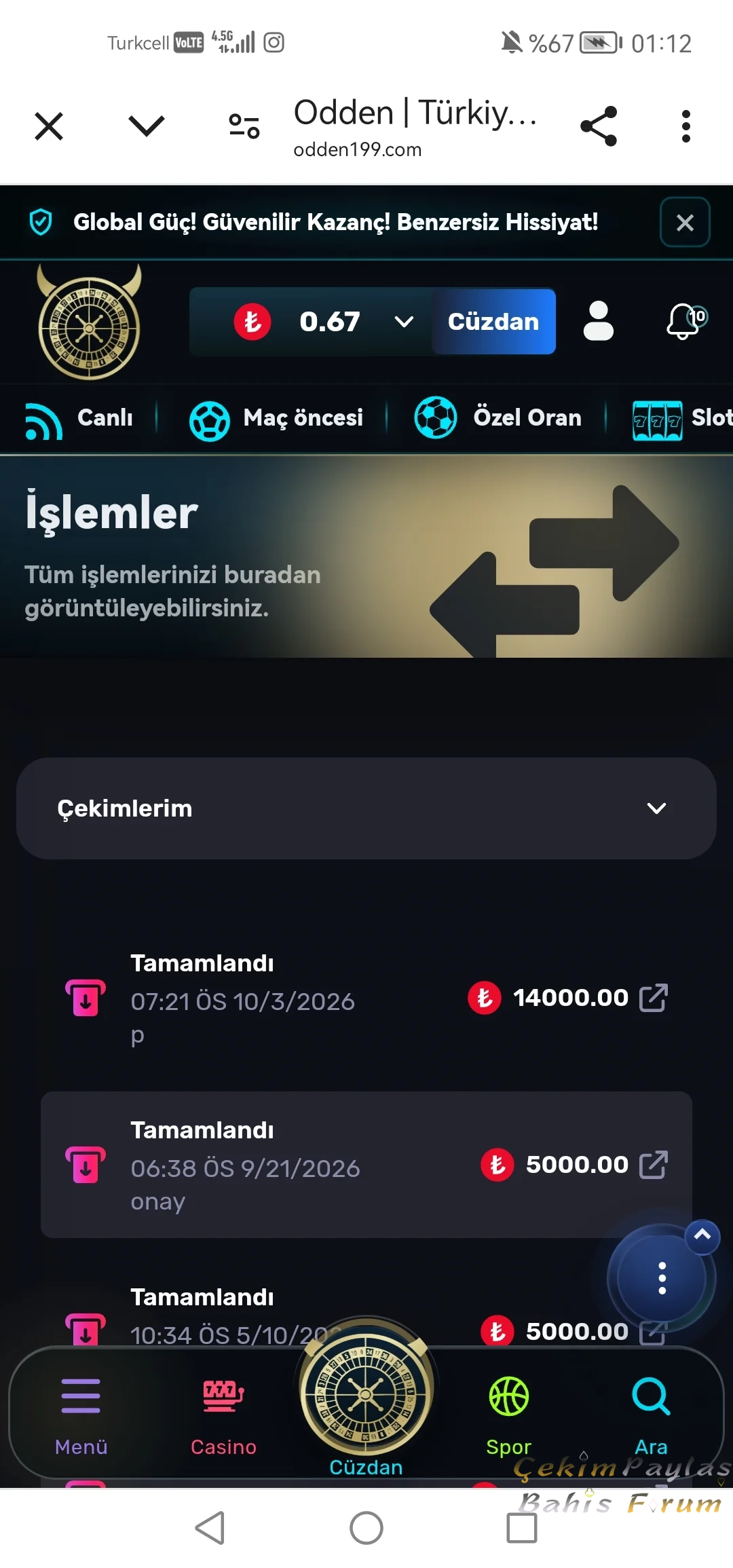Close the in-app browser tab

coord(49,126)
